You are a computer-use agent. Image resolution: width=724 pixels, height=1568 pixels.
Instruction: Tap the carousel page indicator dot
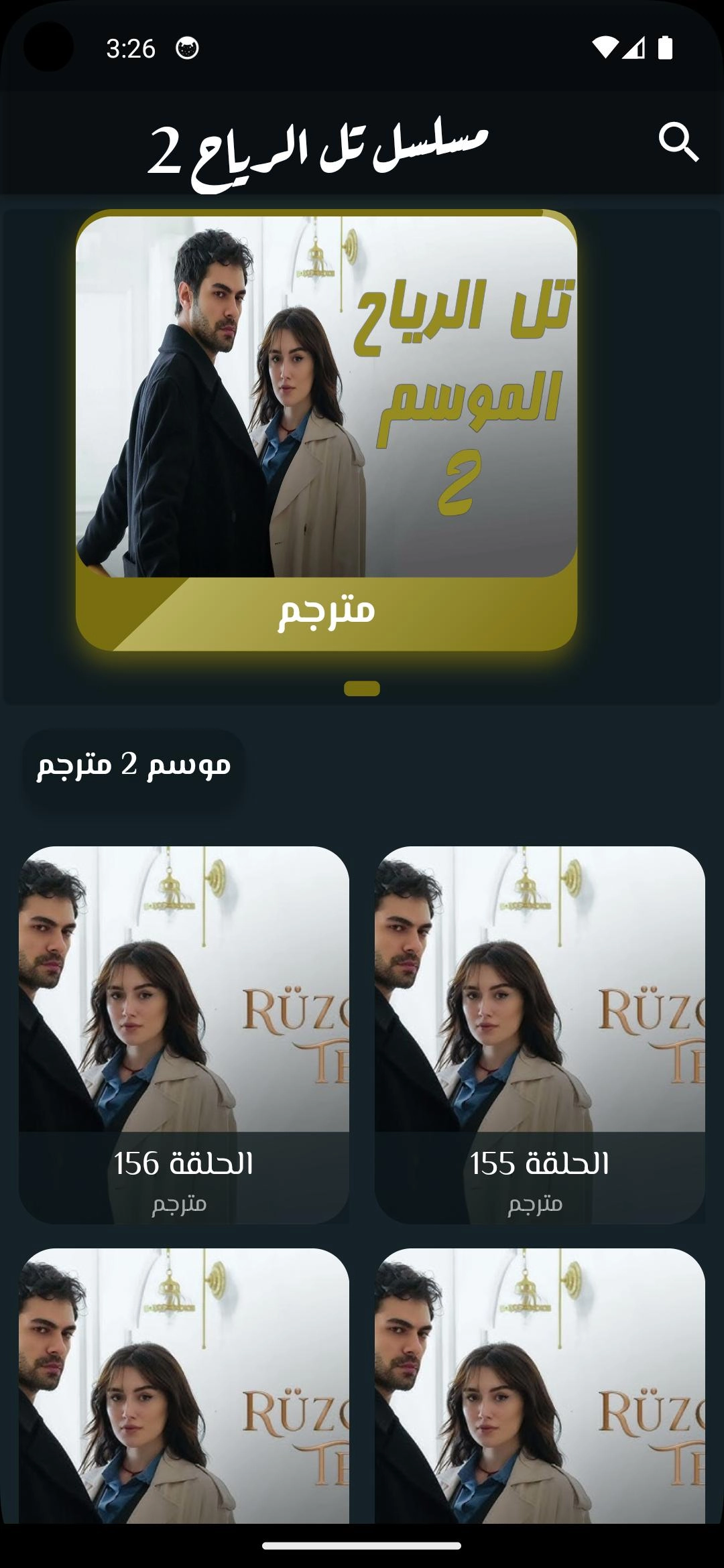(x=362, y=689)
